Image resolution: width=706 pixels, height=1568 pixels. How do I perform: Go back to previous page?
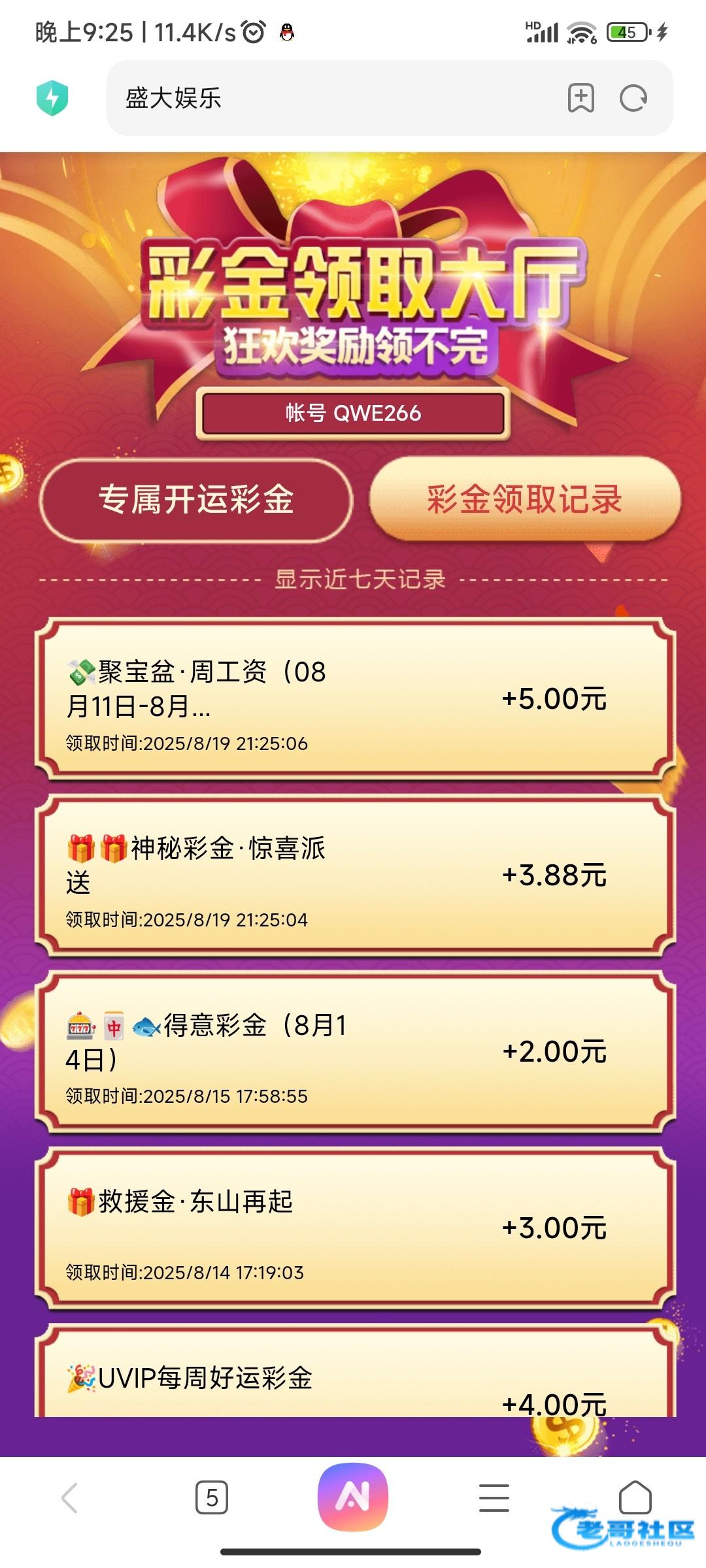click(x=69, y=1497)
